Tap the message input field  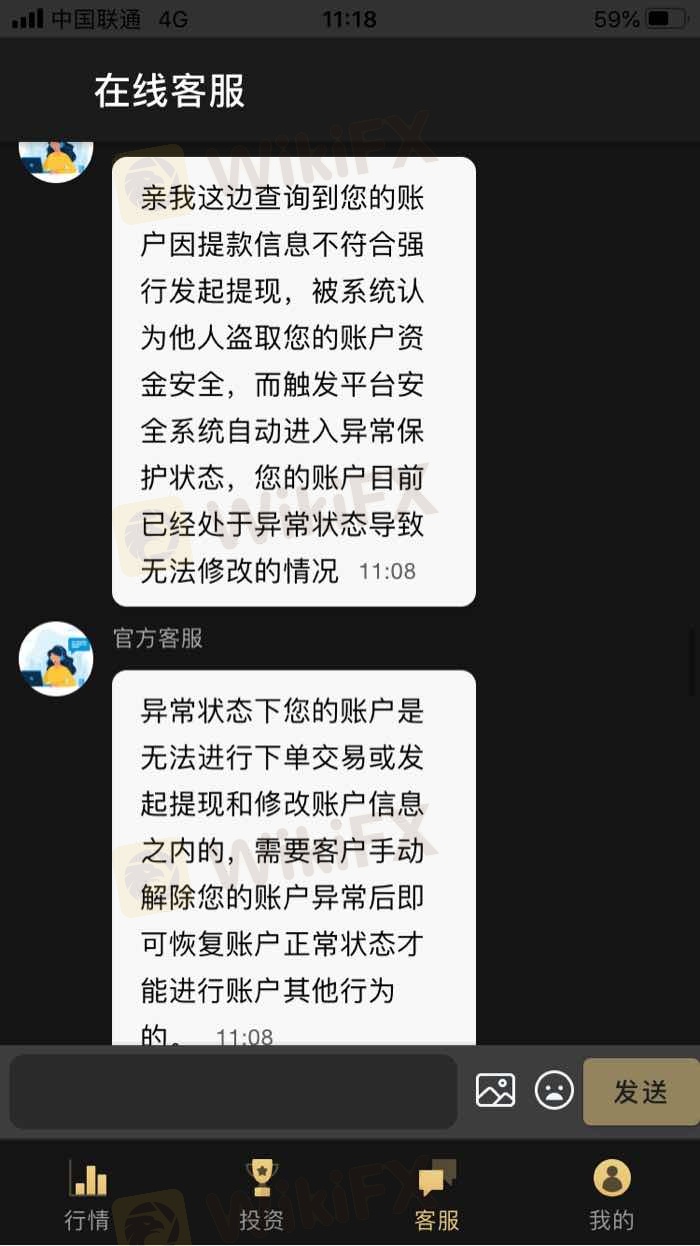(x=233, y=1091)
